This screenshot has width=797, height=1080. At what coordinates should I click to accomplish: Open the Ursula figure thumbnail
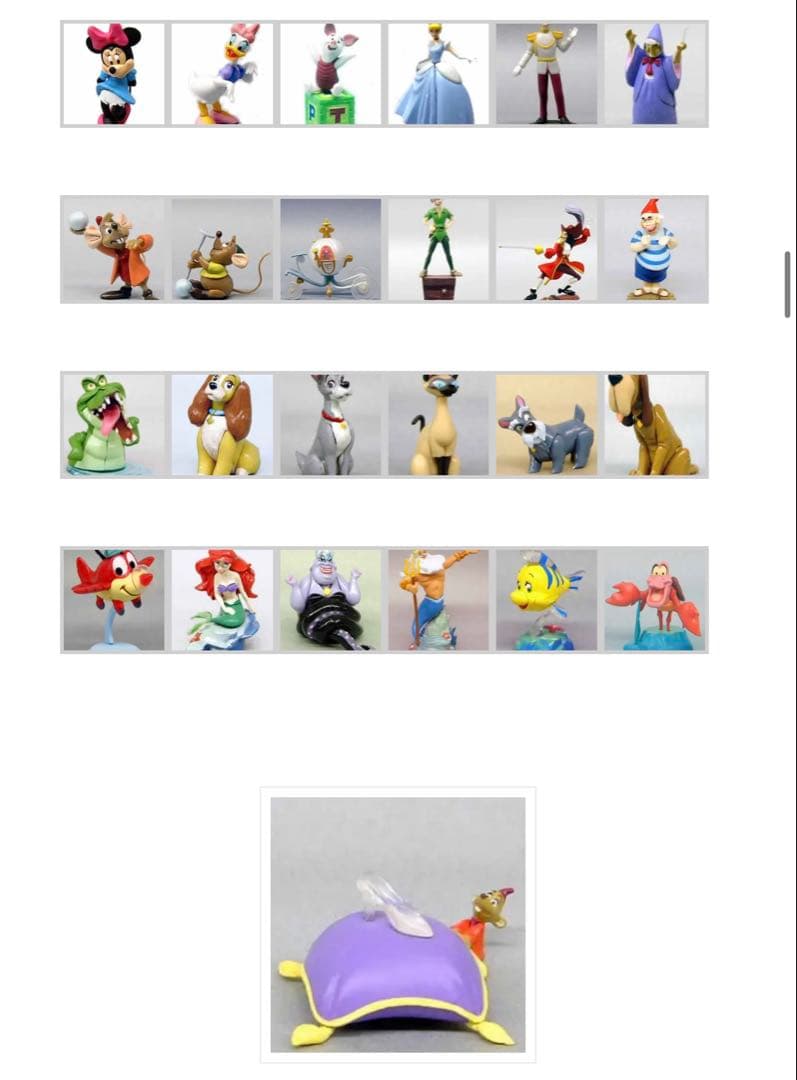(x=330, y=600)
